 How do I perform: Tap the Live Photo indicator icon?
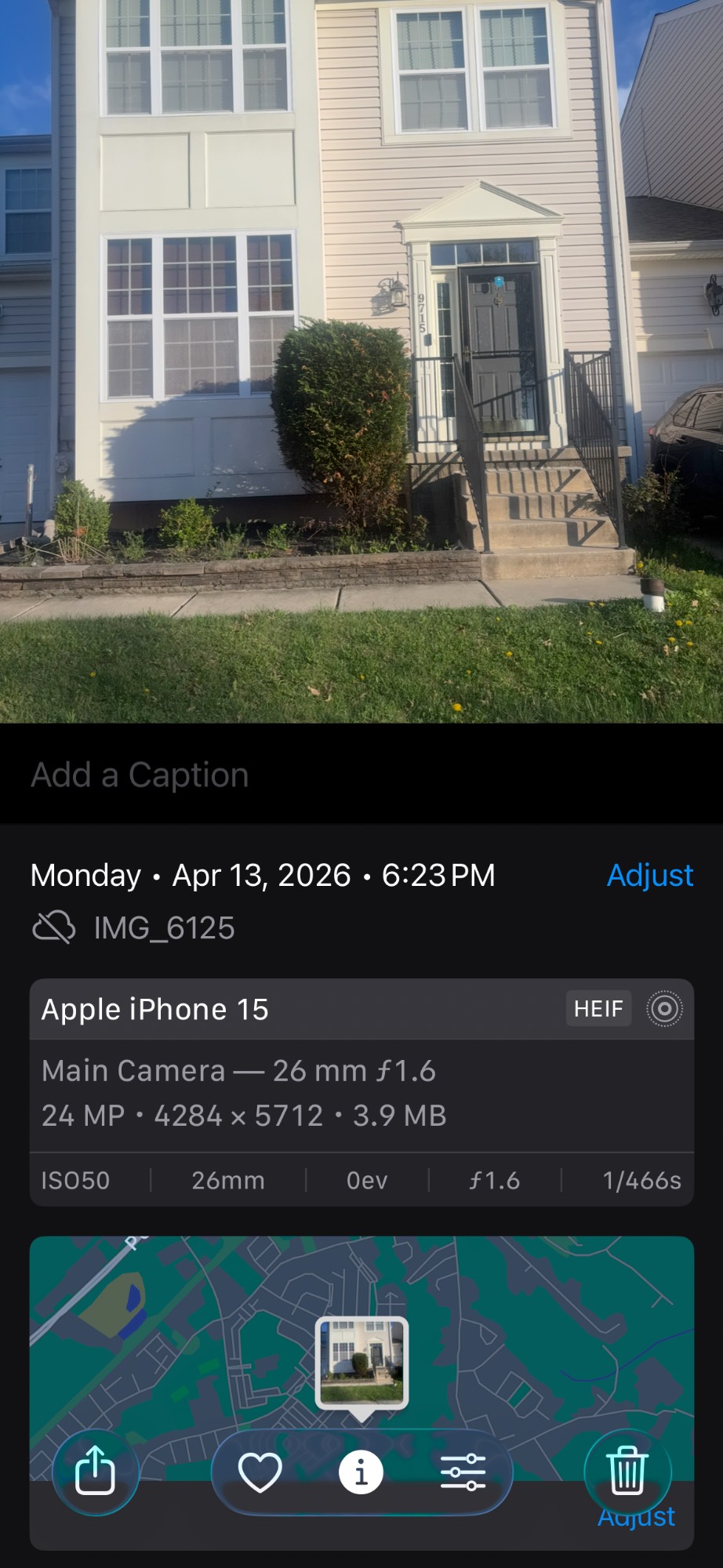coord(664,1009)
